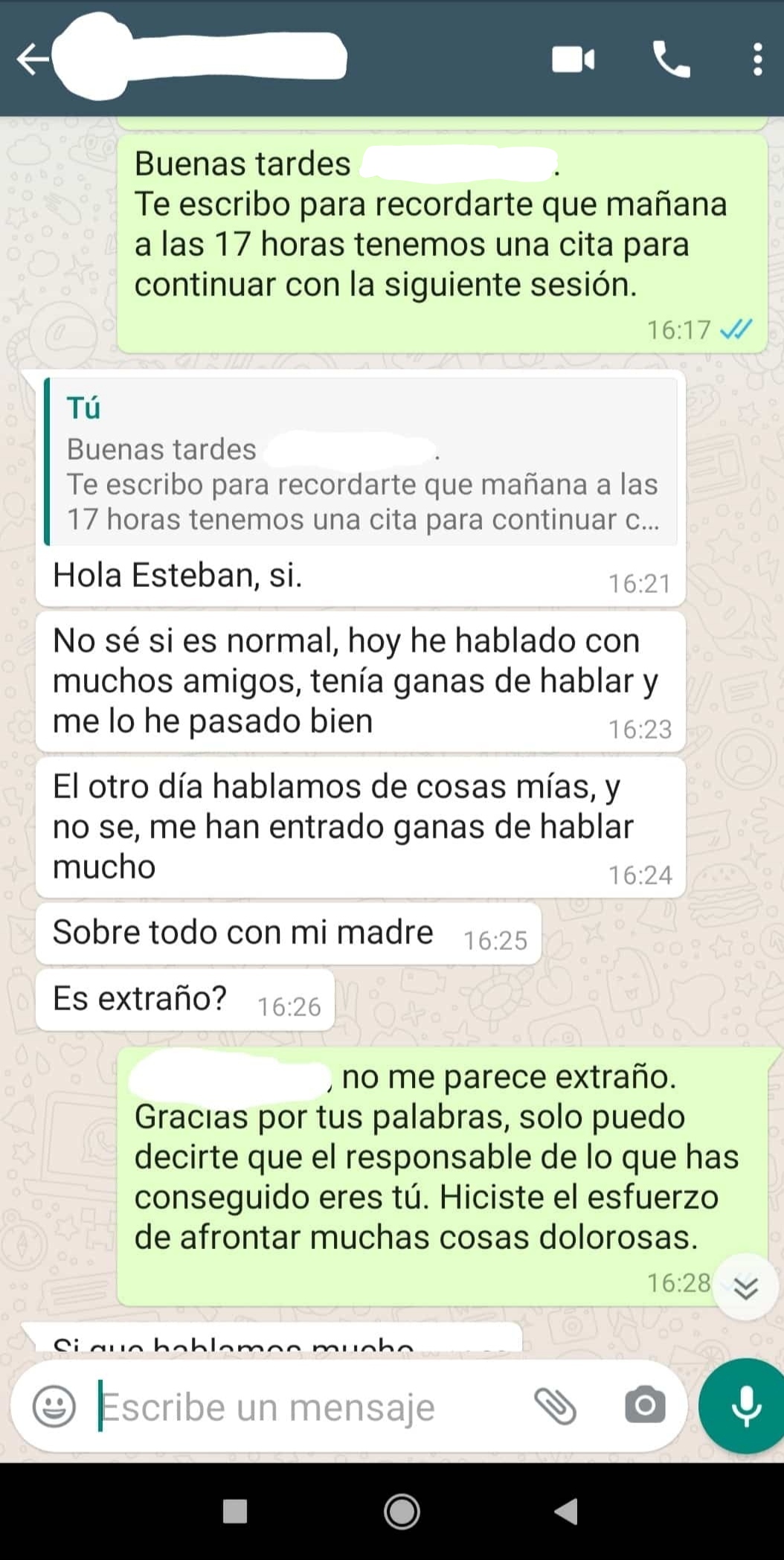
Task: Go back to the chat list
Action: click(31, 60)
